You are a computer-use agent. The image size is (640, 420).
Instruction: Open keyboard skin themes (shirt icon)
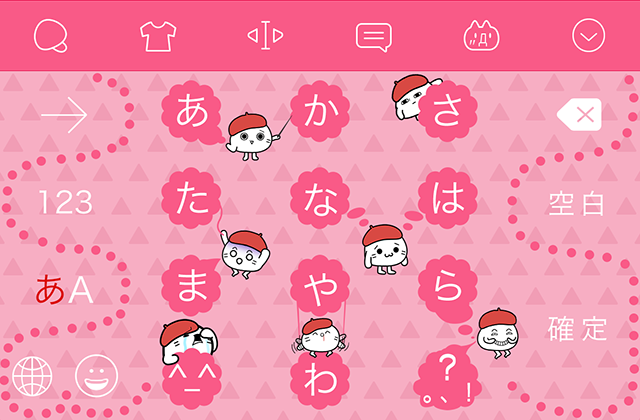click(x=157, y=36)
